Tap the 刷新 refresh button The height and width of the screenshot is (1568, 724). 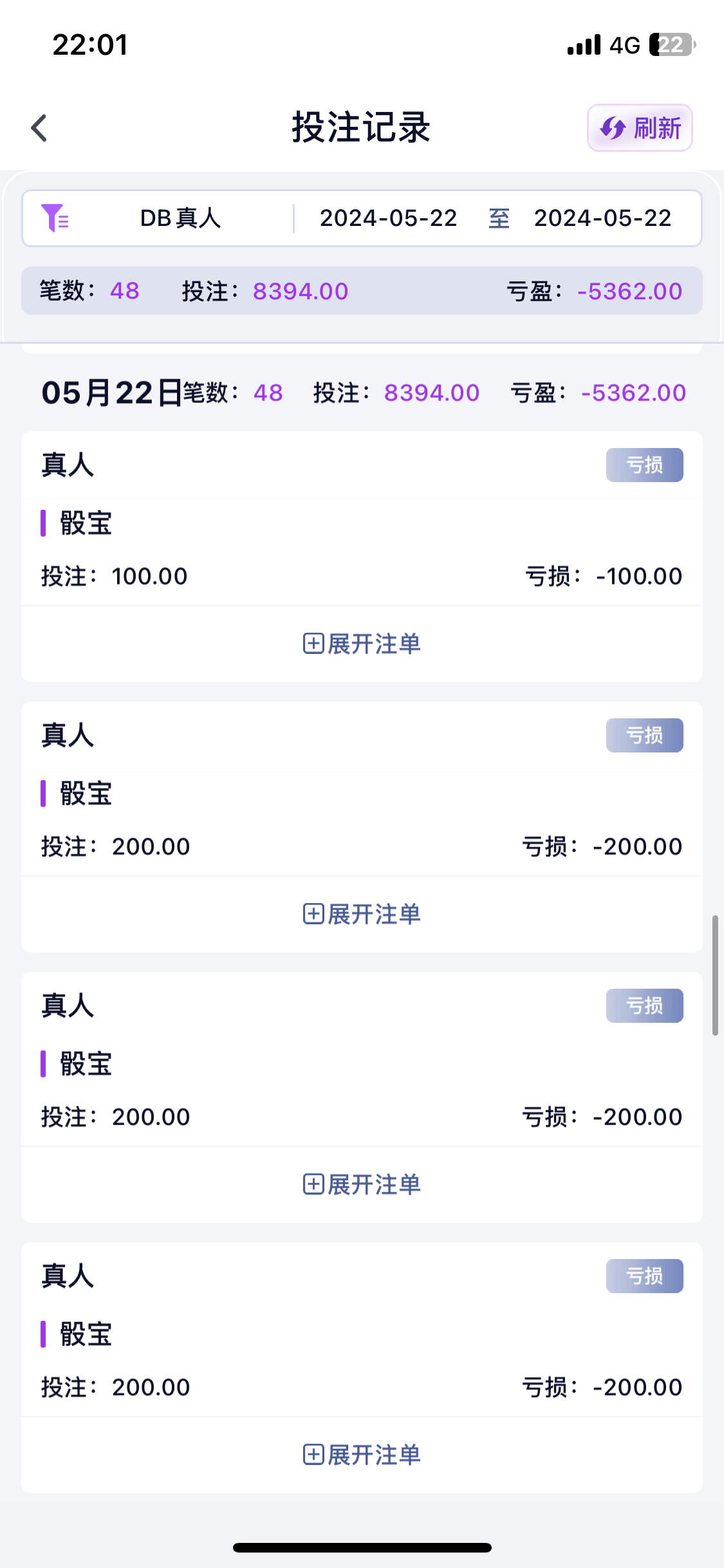pos(640,128)
